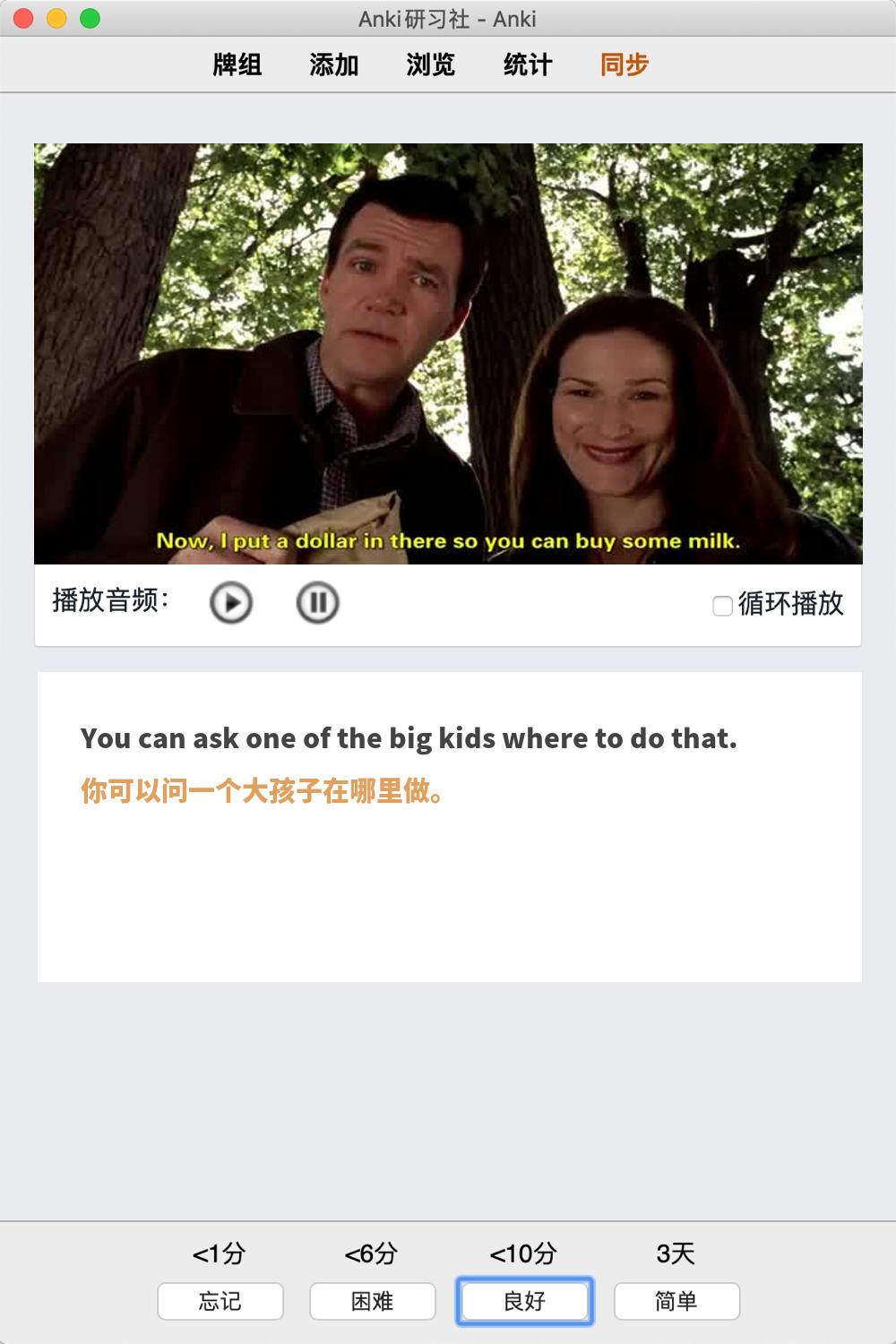
Task: Close the window with the red button
Action: tap(24, 19)
